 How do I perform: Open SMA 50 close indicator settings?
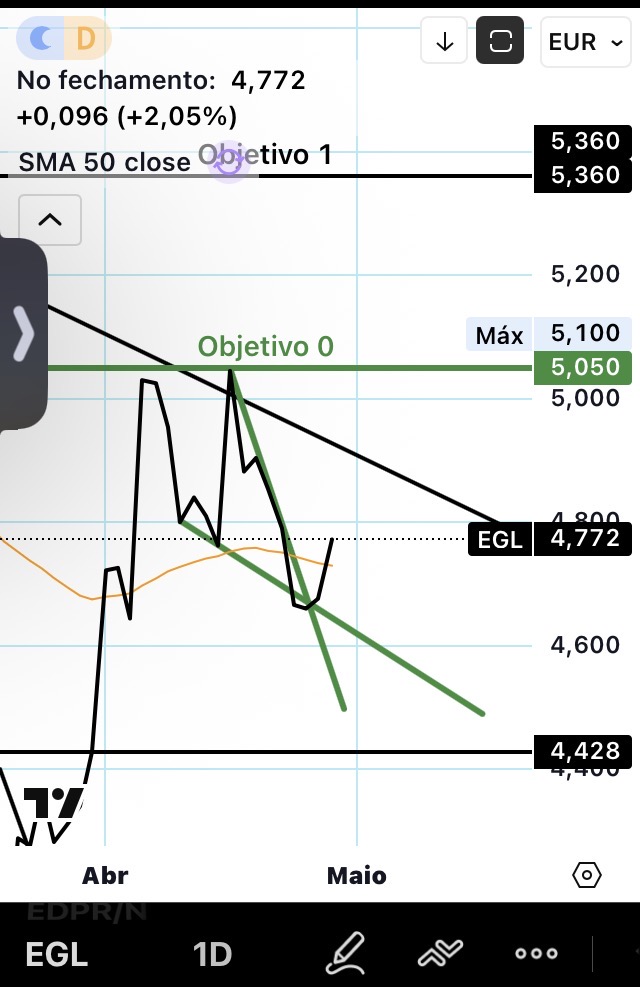click(x=104, y=162)
